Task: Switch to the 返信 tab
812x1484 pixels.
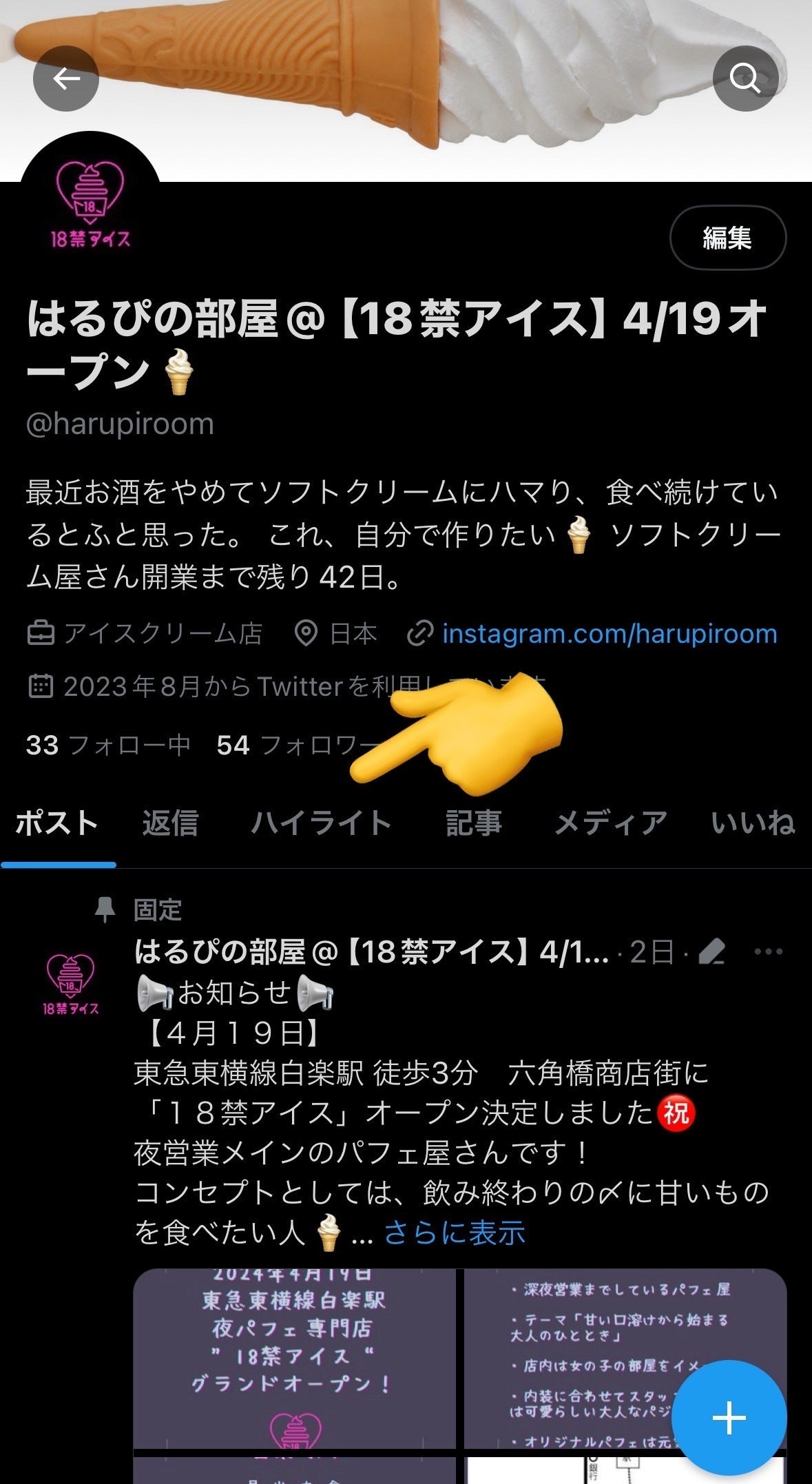Action: click(170, 823)
